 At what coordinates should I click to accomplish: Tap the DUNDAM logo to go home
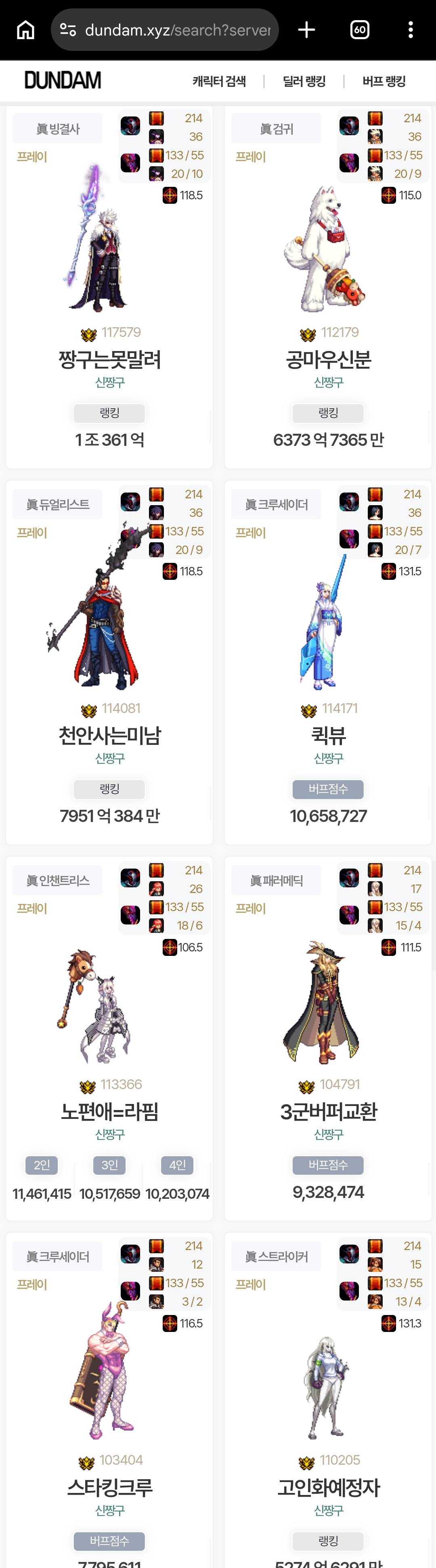63,80
